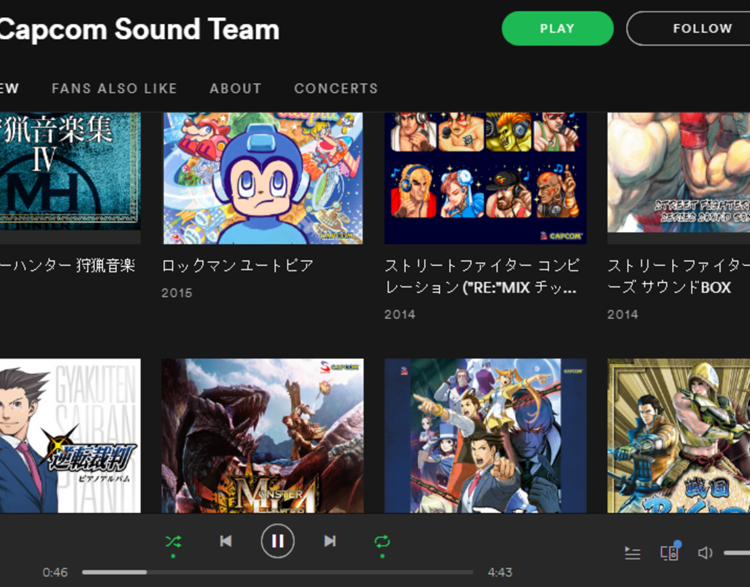Image resolution: width=750 pixels, height=587 pixels.
Task: Open the connect to device menu
Action: [669, 552]
